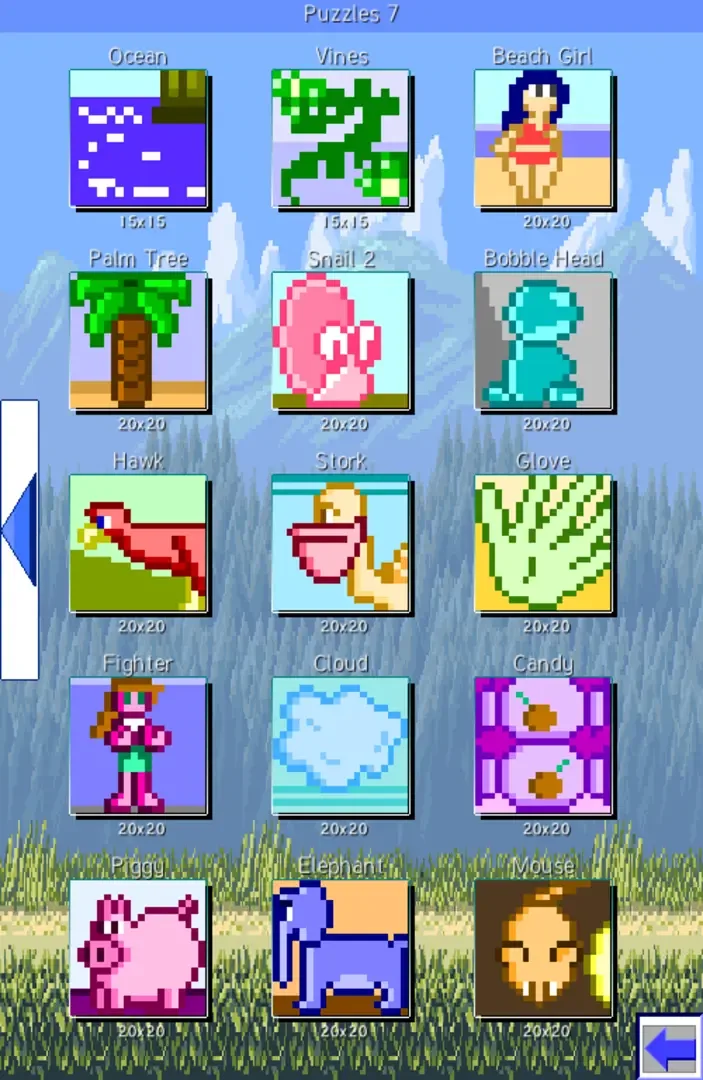Open the Elephant puzzle
Screen dimensions: 703x1080
(x=341, y=948)
